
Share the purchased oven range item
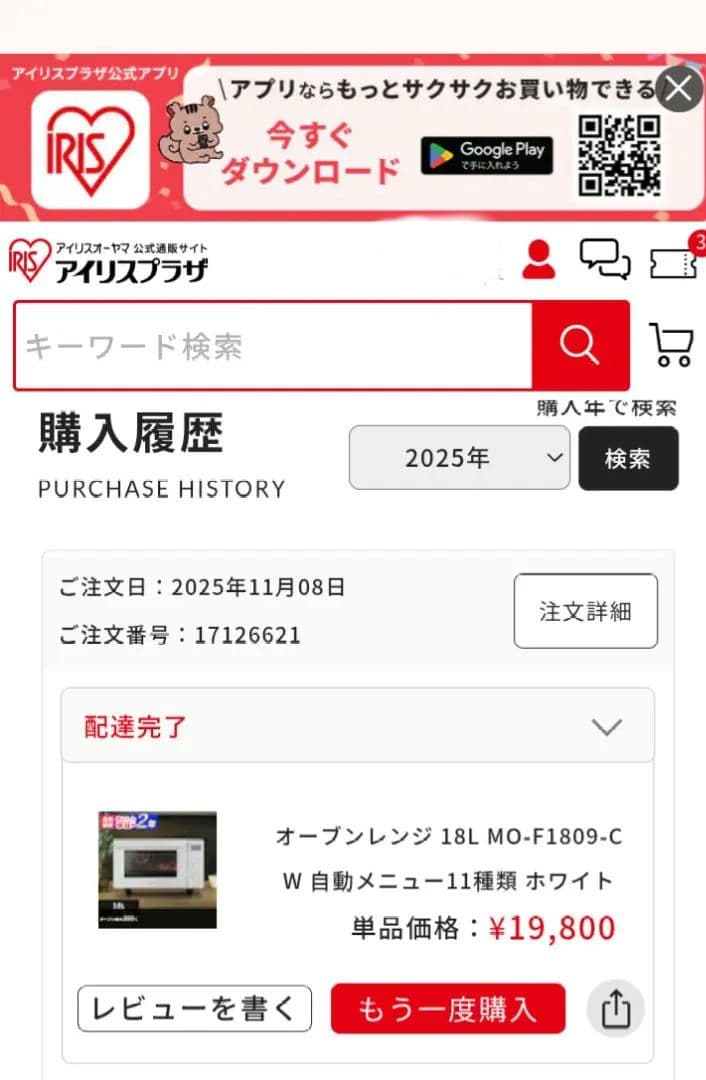click(x=616, y=1009)
